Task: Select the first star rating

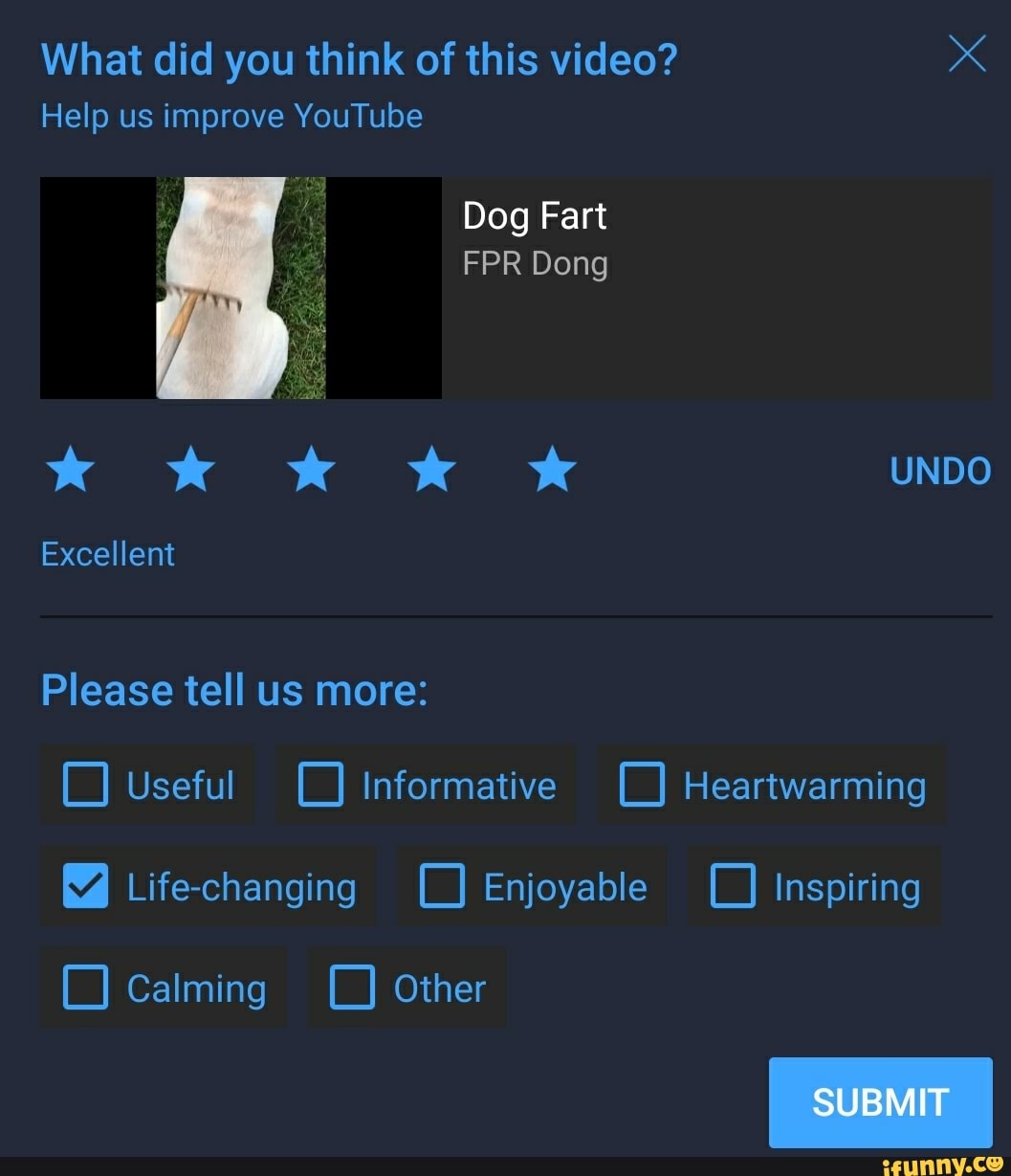Action: pos(70,469)
